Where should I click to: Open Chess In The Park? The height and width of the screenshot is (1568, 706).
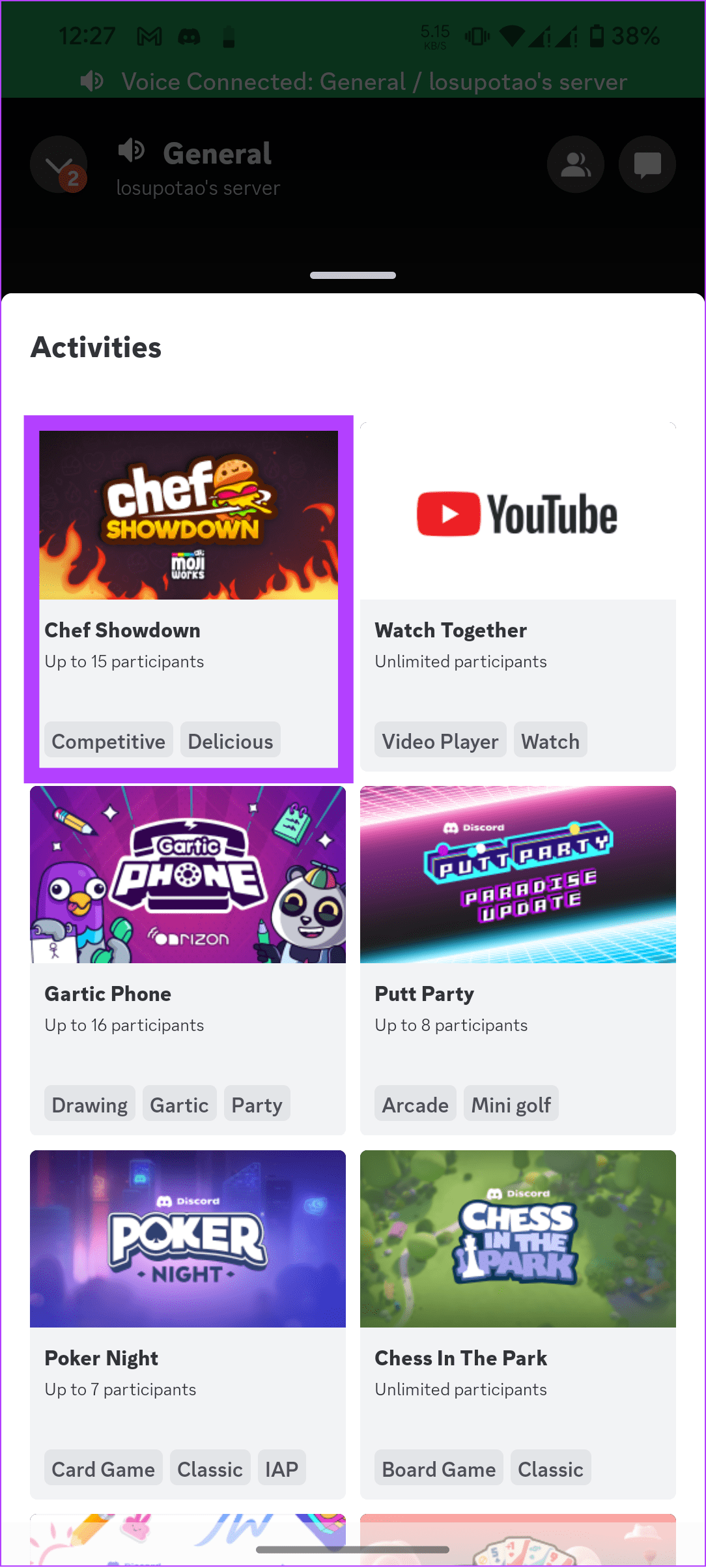coord(518,1323)
